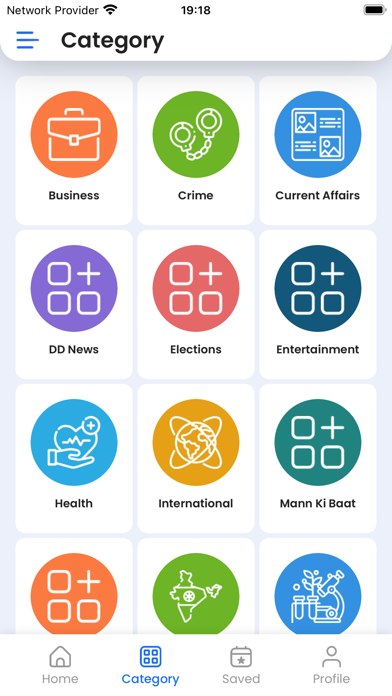Viewport: 392px width, 696px height.
Task: Select the Crime category
Action: coord(196,150)
